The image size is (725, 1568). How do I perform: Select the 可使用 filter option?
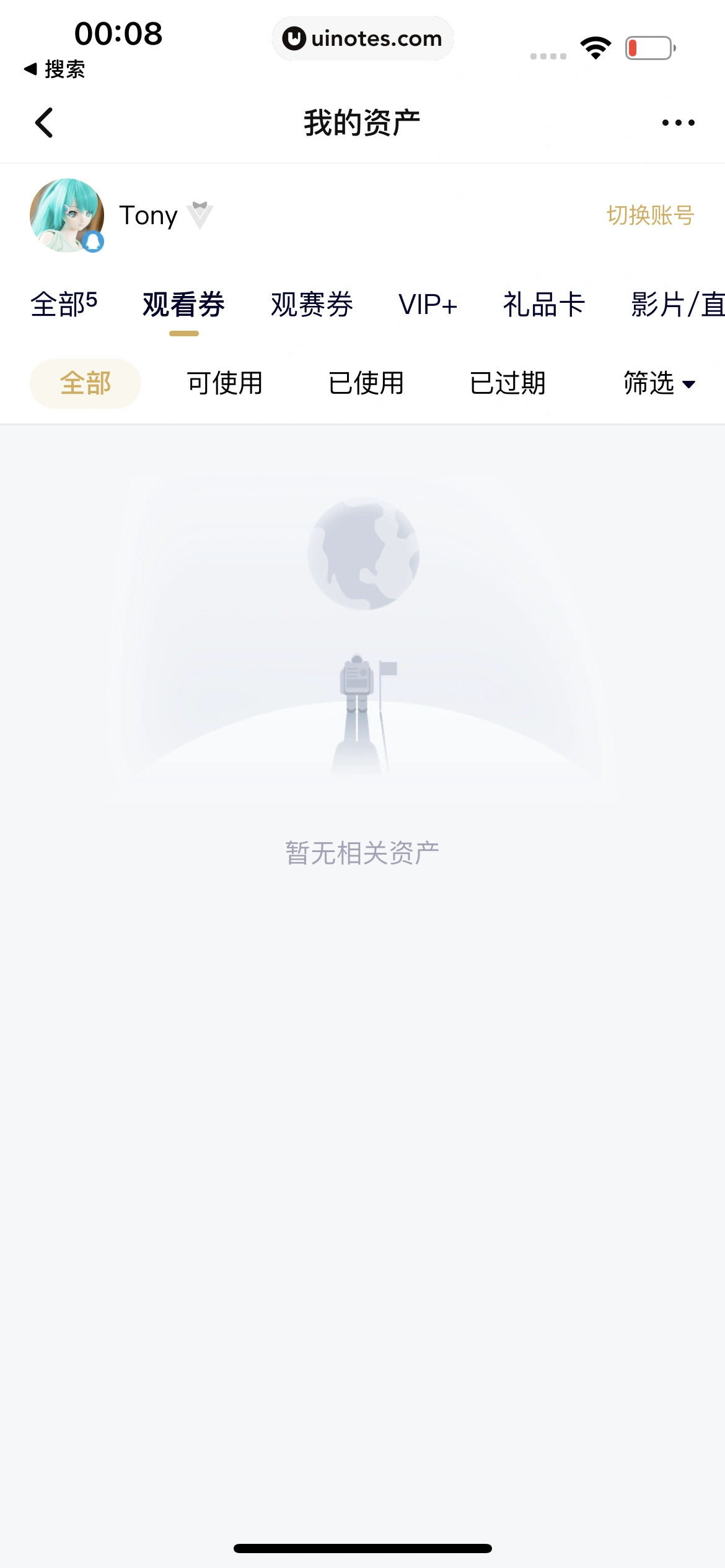click(224, 383)
